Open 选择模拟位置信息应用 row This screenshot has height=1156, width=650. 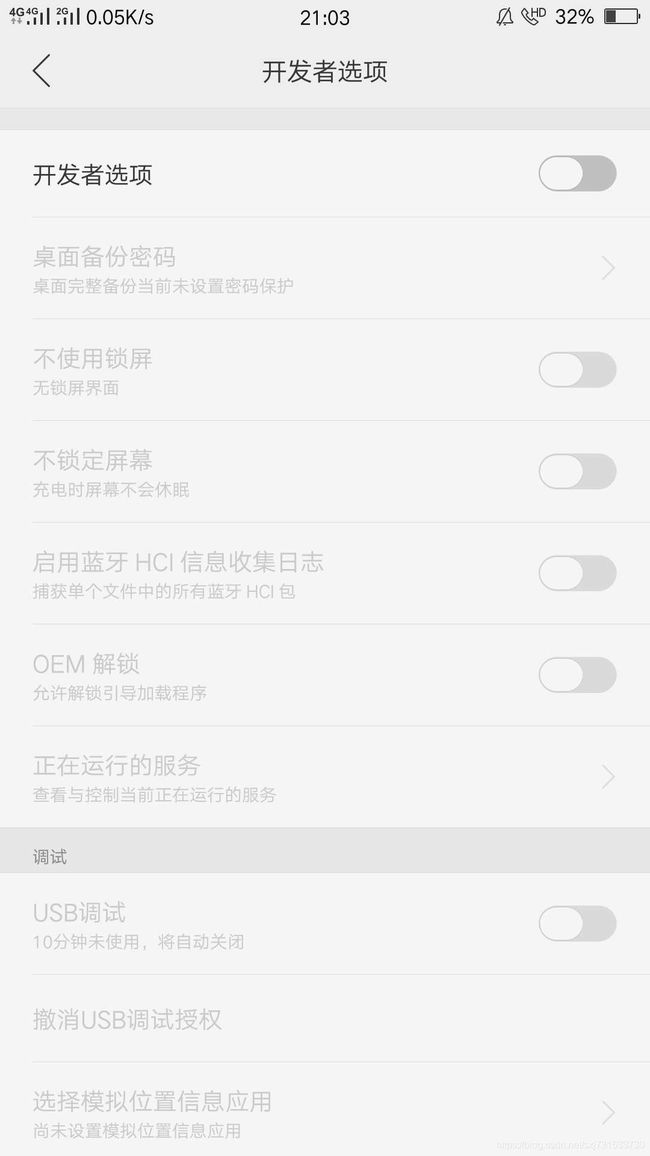[325, 1110]
